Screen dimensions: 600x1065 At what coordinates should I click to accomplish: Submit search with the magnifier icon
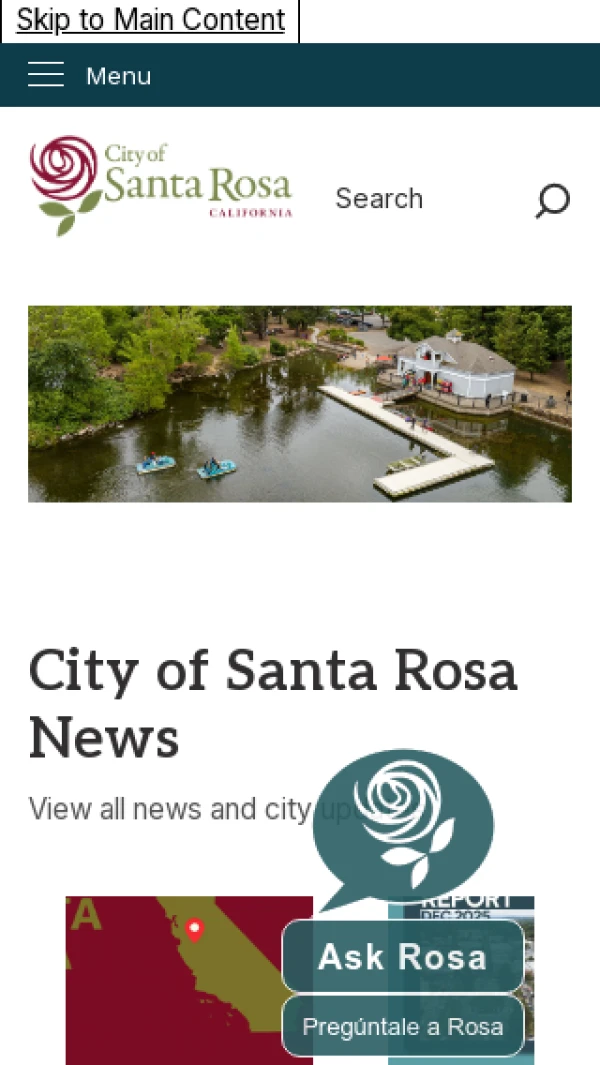coord(552,200)
